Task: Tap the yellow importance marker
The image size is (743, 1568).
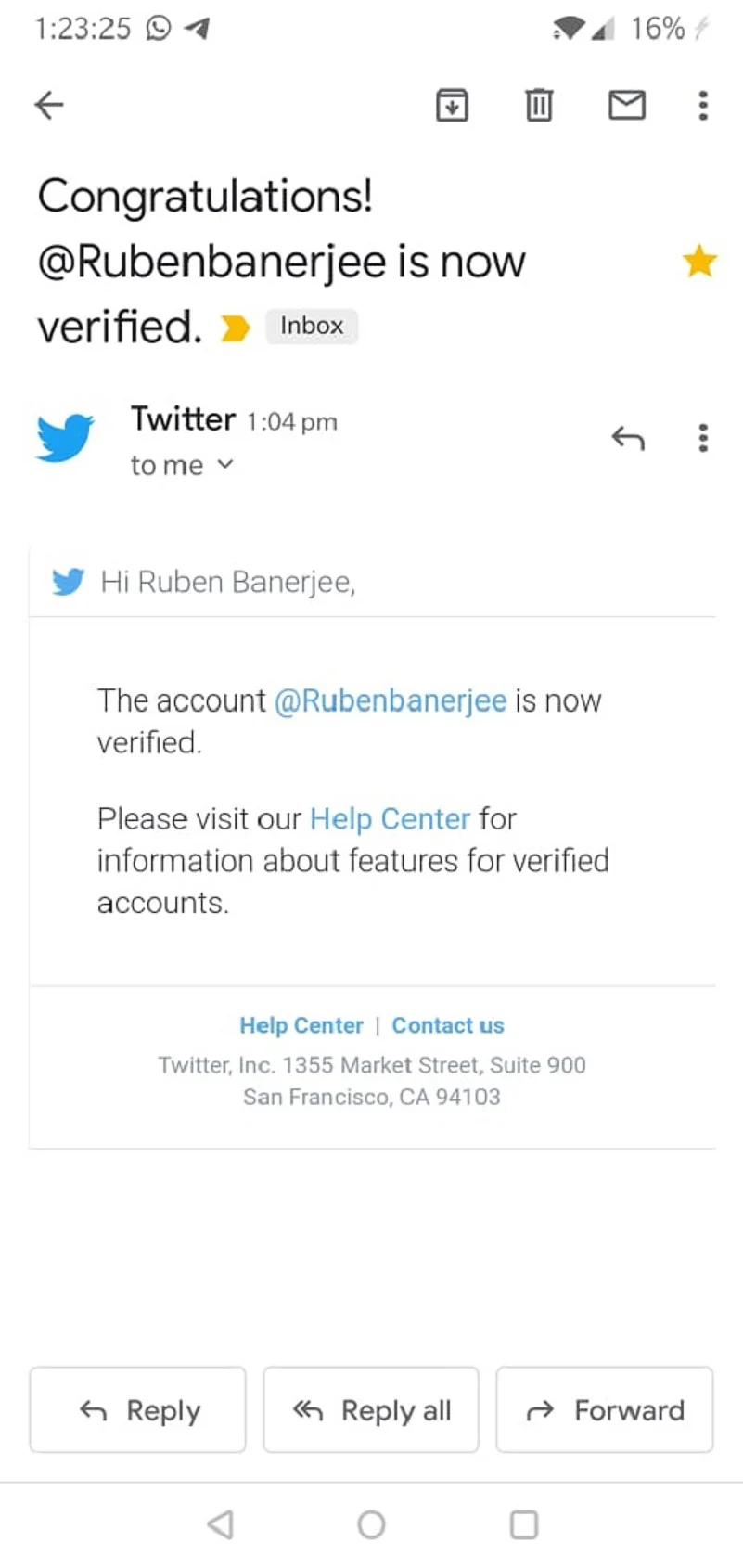Action: point(235,328)
